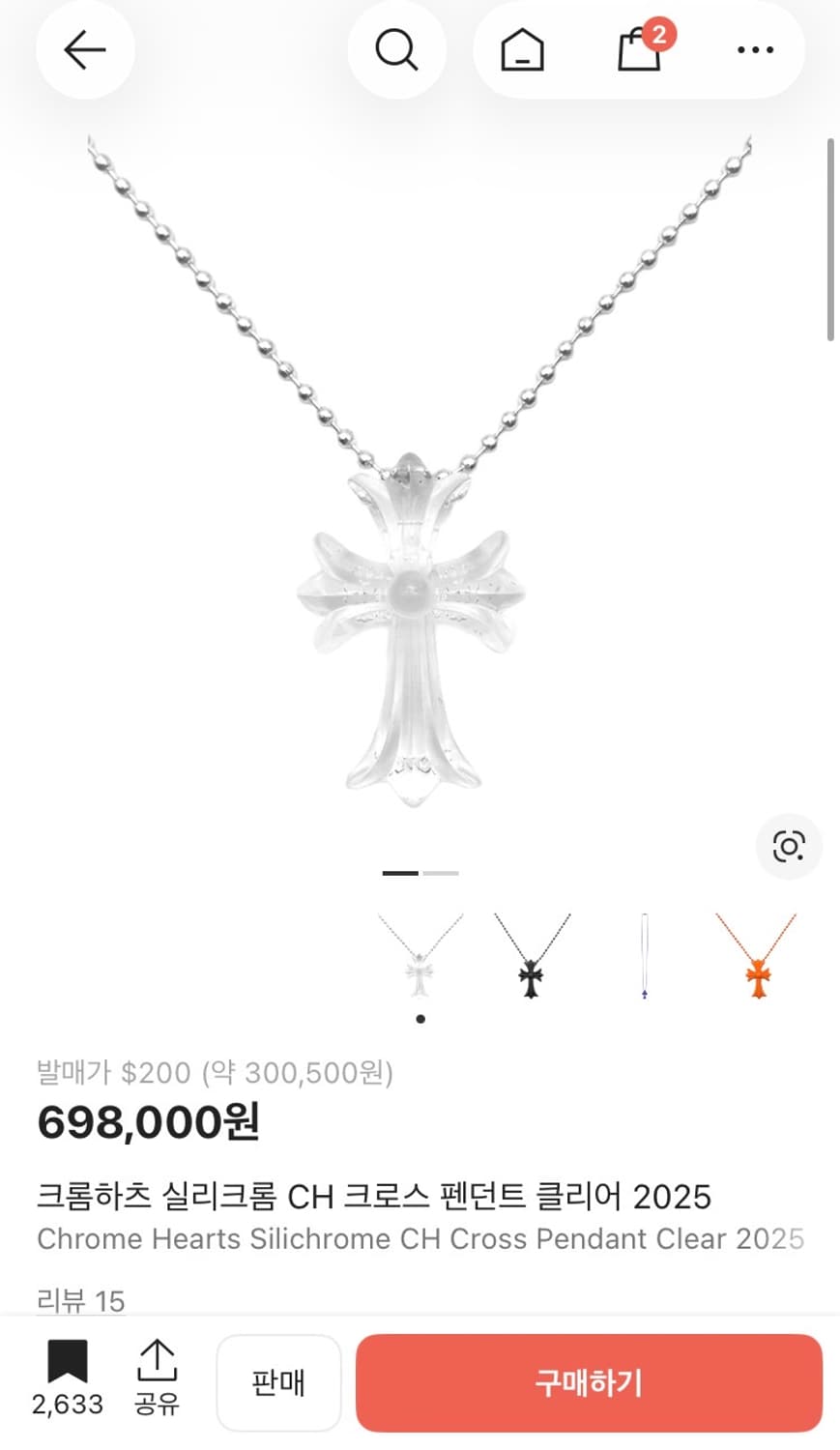Go to the home icon
The height and width of the screenshot is (1450, 840).
click(522, 49)
